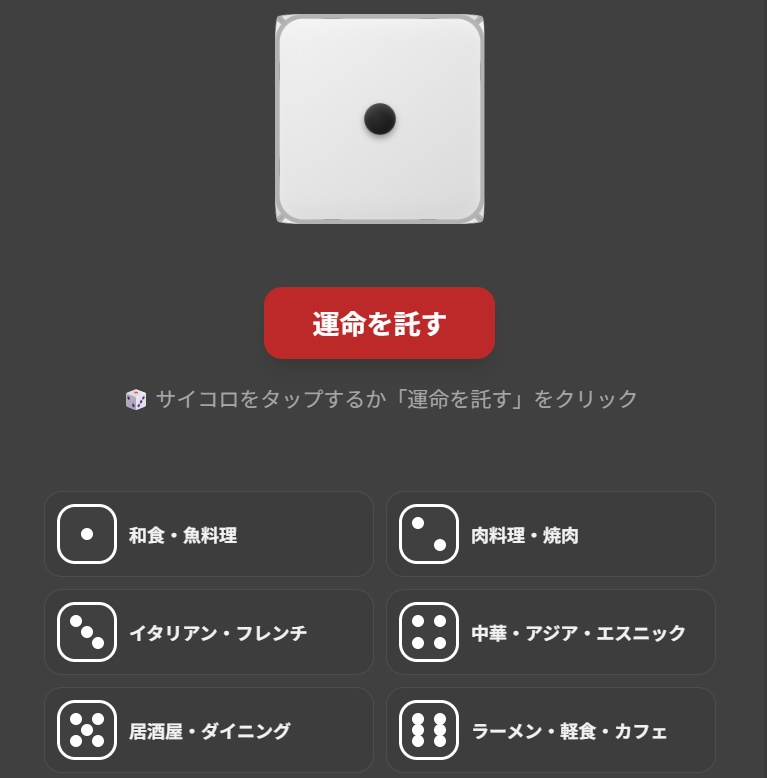Click the instruction text below the red button

395,398
